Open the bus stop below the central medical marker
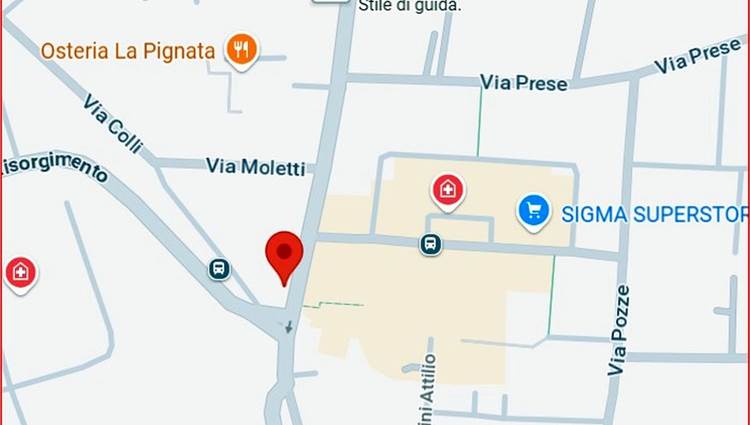750x425 pixels. click(430, 243)
